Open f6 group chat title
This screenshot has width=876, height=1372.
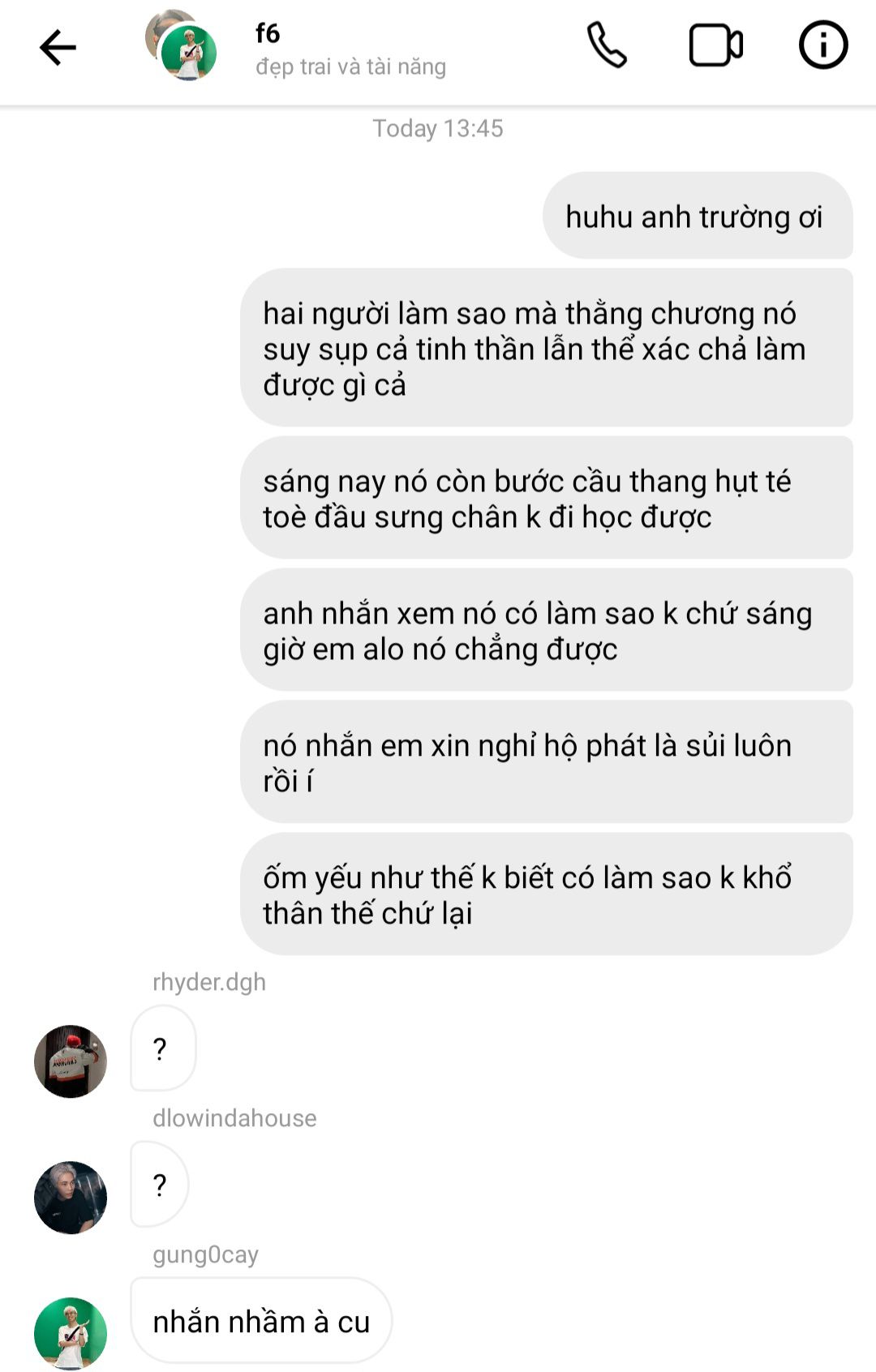click(x=268, y=33)
